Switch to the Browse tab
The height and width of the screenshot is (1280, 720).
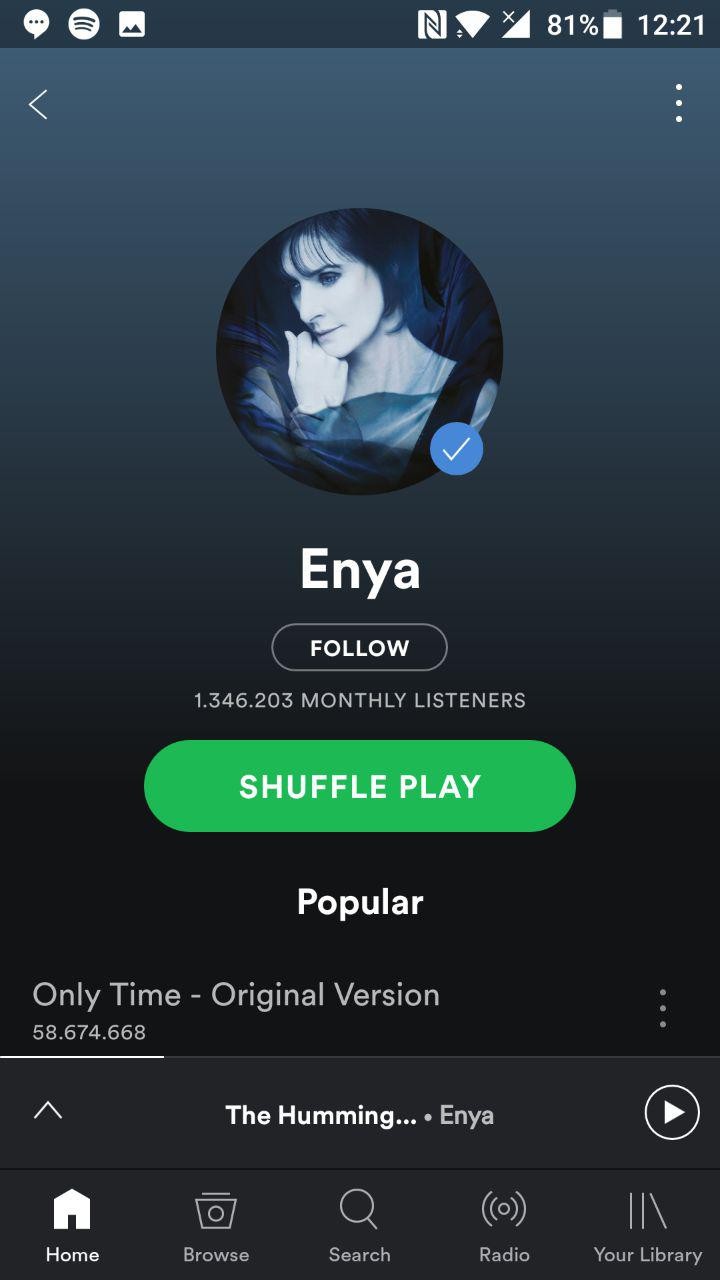[x=216, y=1225]
